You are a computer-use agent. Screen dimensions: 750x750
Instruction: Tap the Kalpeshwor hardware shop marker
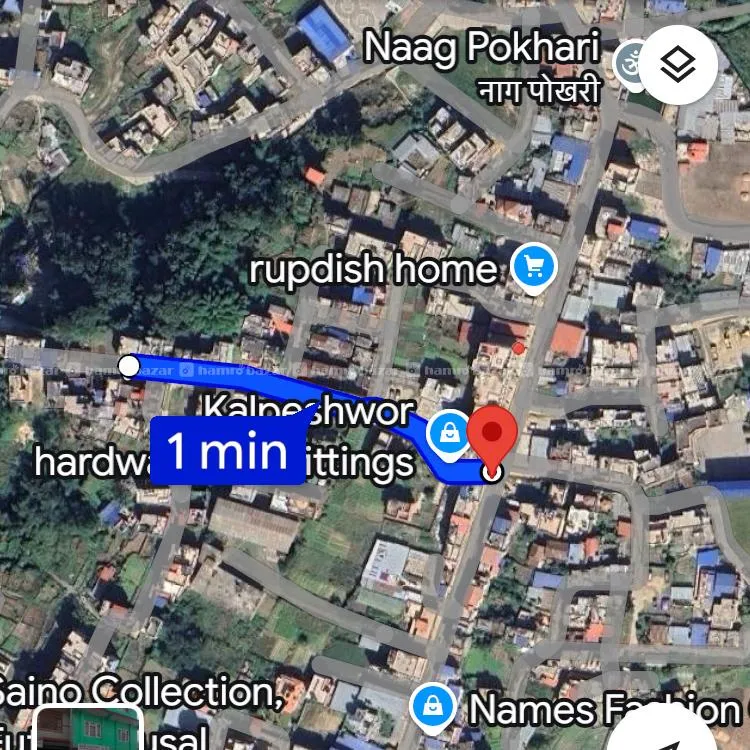click(448, 434)
